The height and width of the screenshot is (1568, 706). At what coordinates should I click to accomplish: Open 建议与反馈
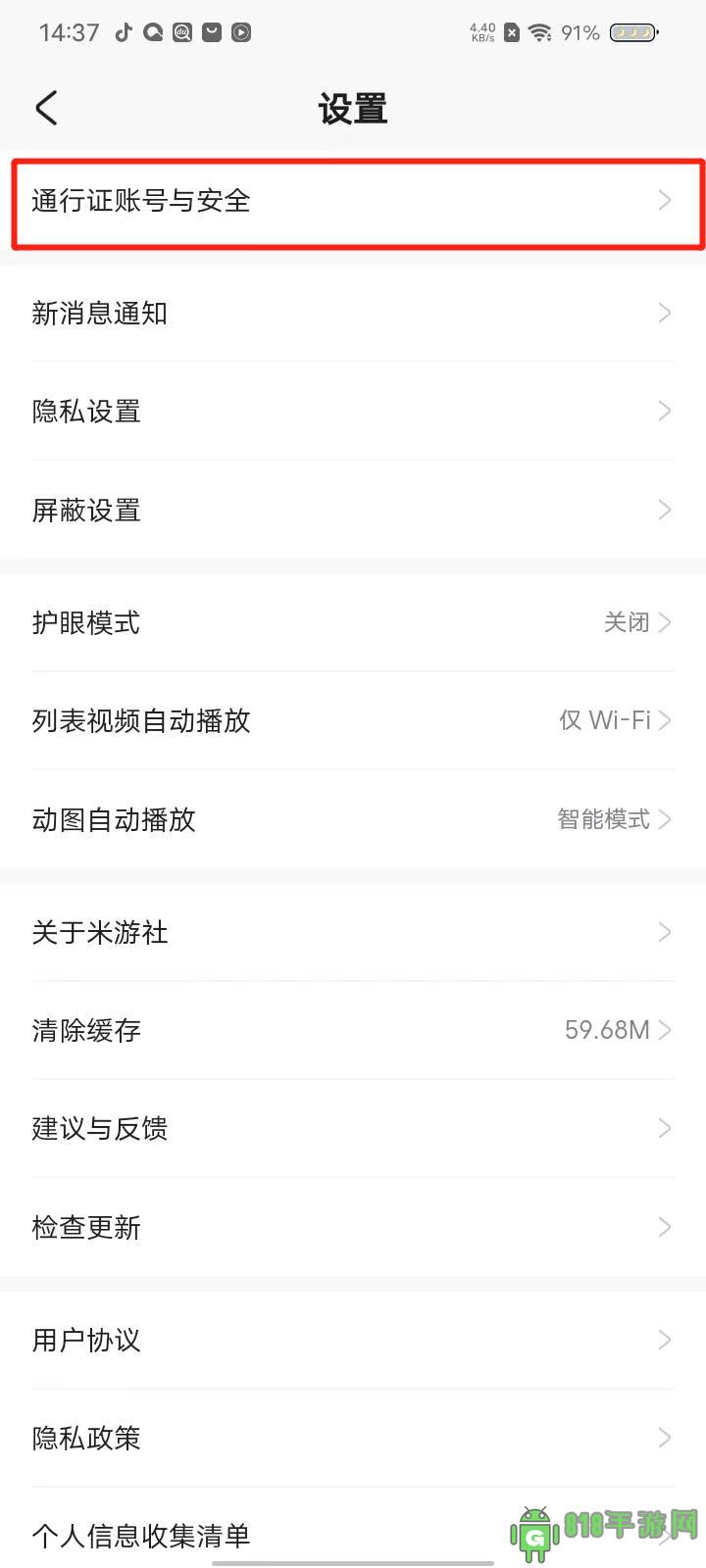pyautogui.click(x=353, y=1128)
